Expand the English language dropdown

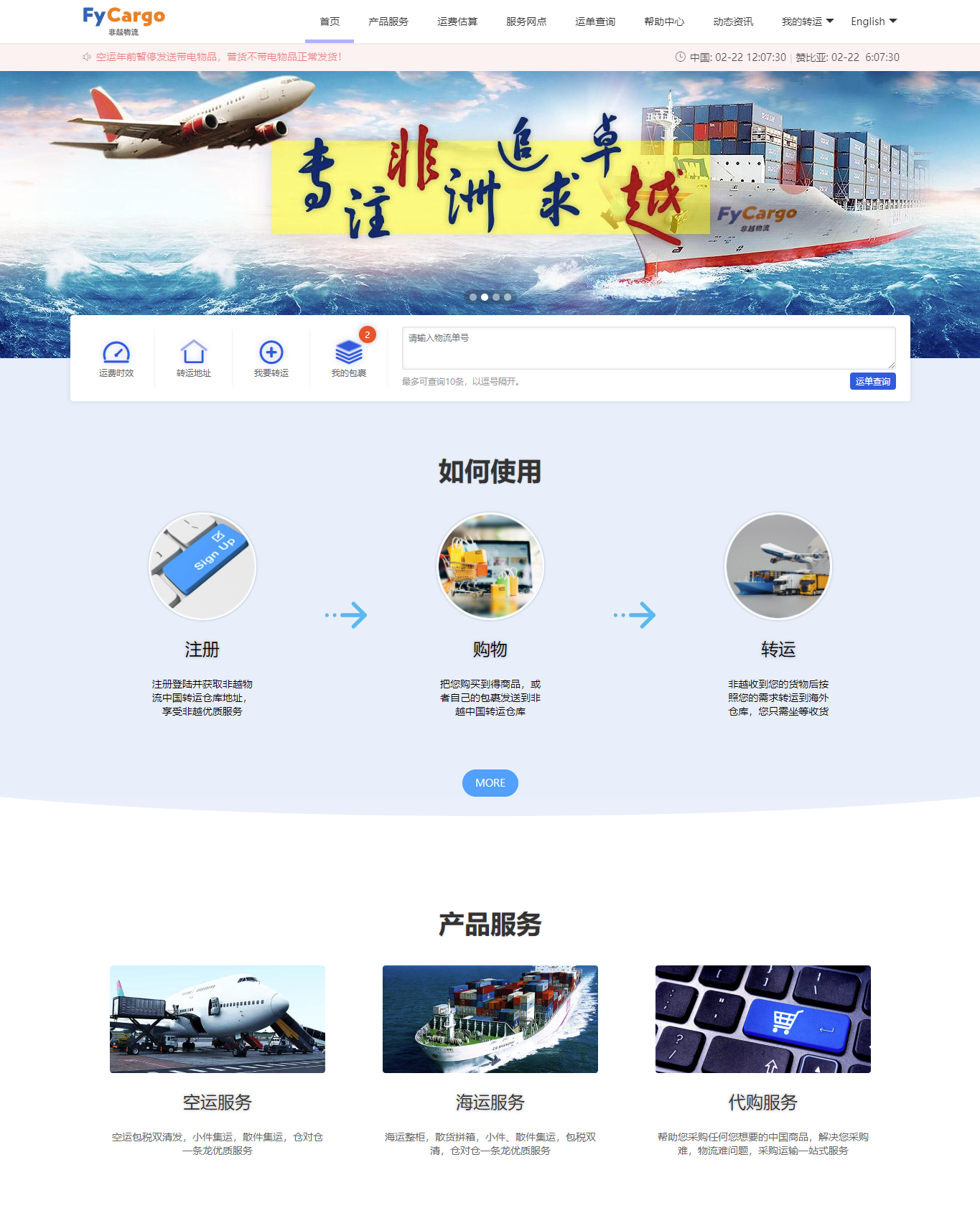click(x=873, y=22)
